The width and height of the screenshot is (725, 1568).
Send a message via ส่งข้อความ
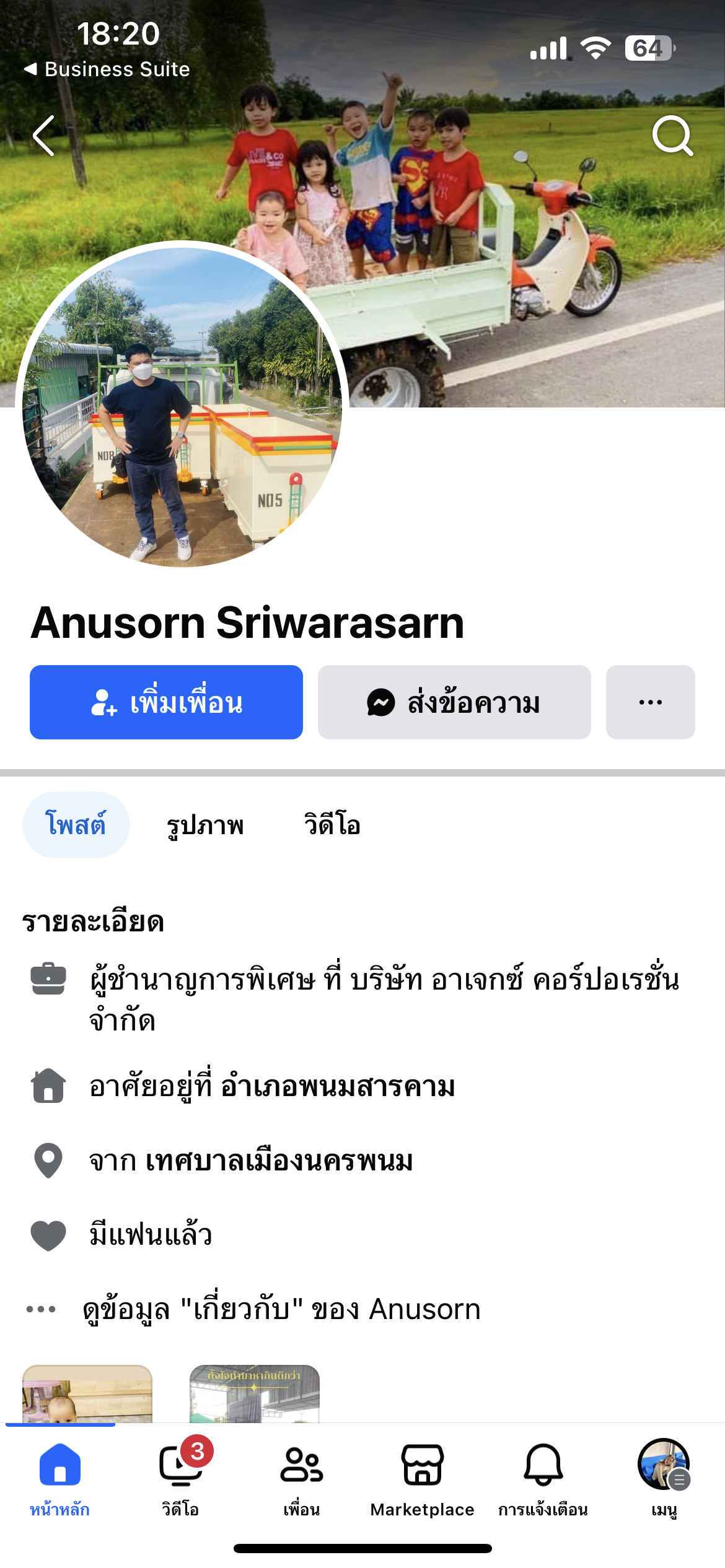point(454,702)
